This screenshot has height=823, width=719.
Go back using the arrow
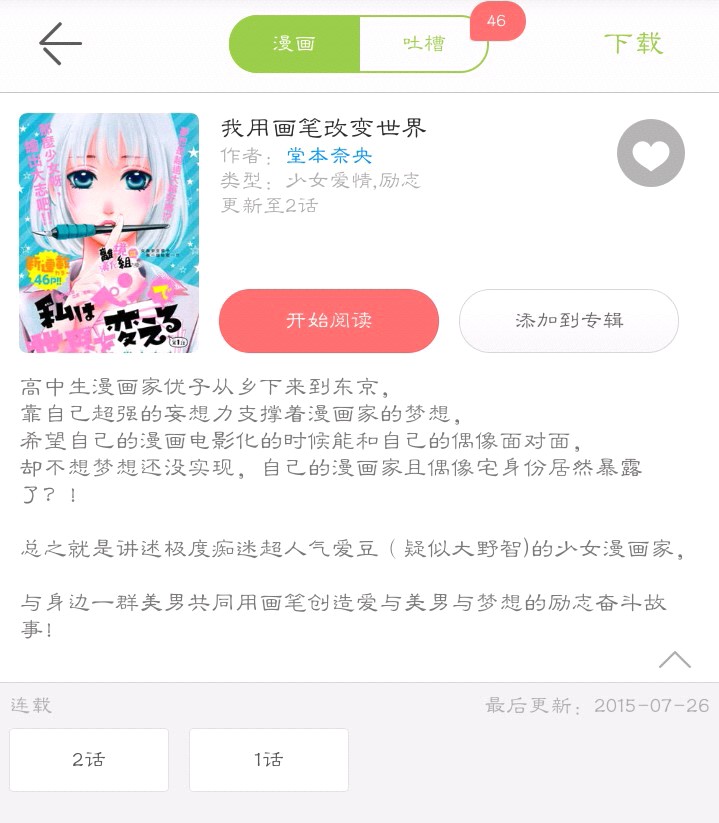pyautogui.click(x=60, y=44)
